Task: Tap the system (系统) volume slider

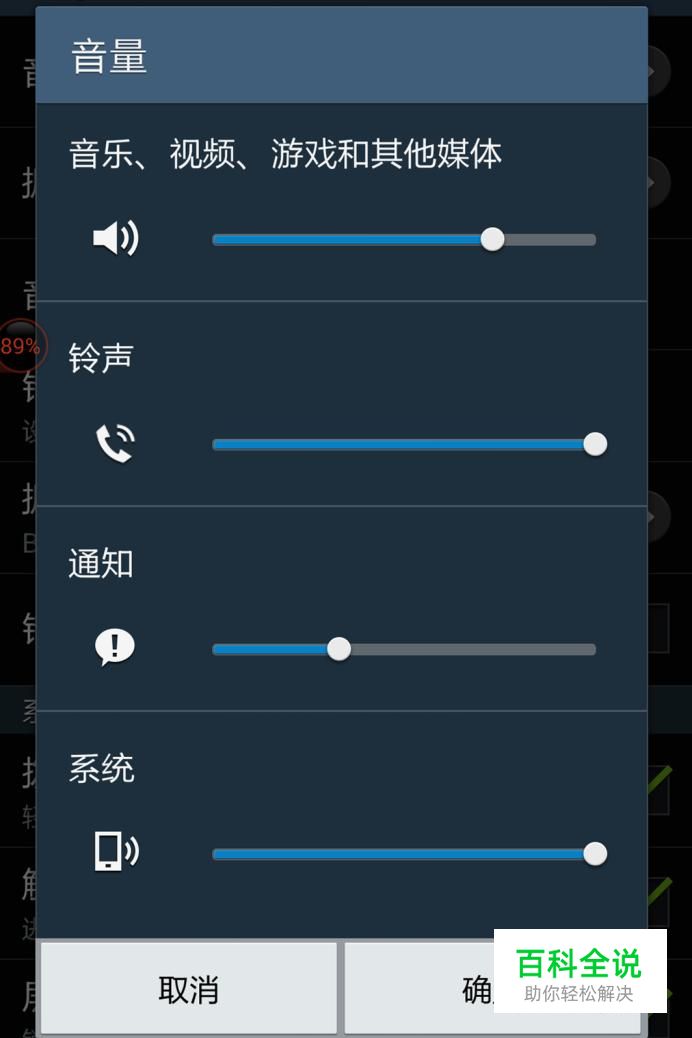Action: click(x=403, y=854)
